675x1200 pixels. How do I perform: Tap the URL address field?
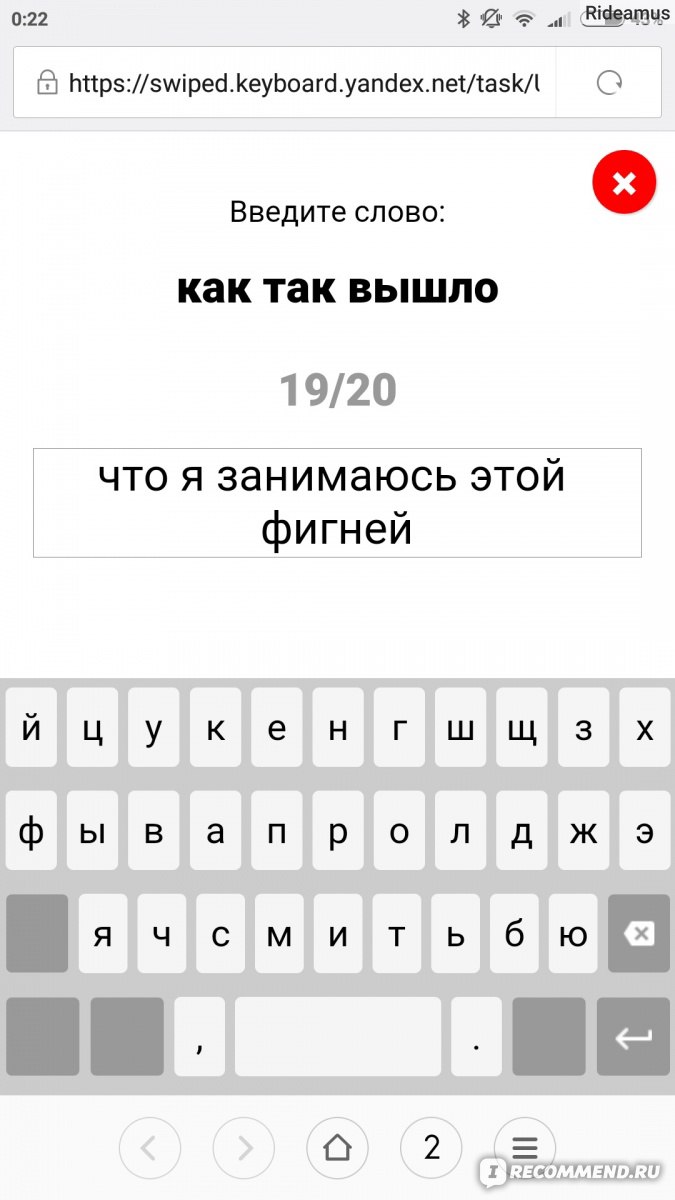pyautogui.click(x=288, y=83)
